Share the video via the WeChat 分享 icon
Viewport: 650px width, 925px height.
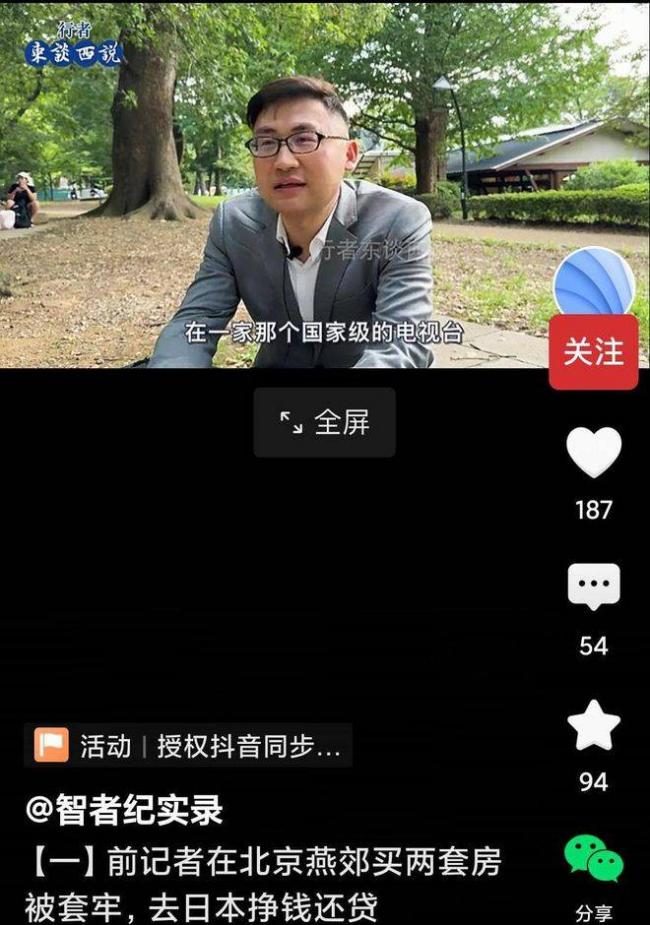(593, 860)
